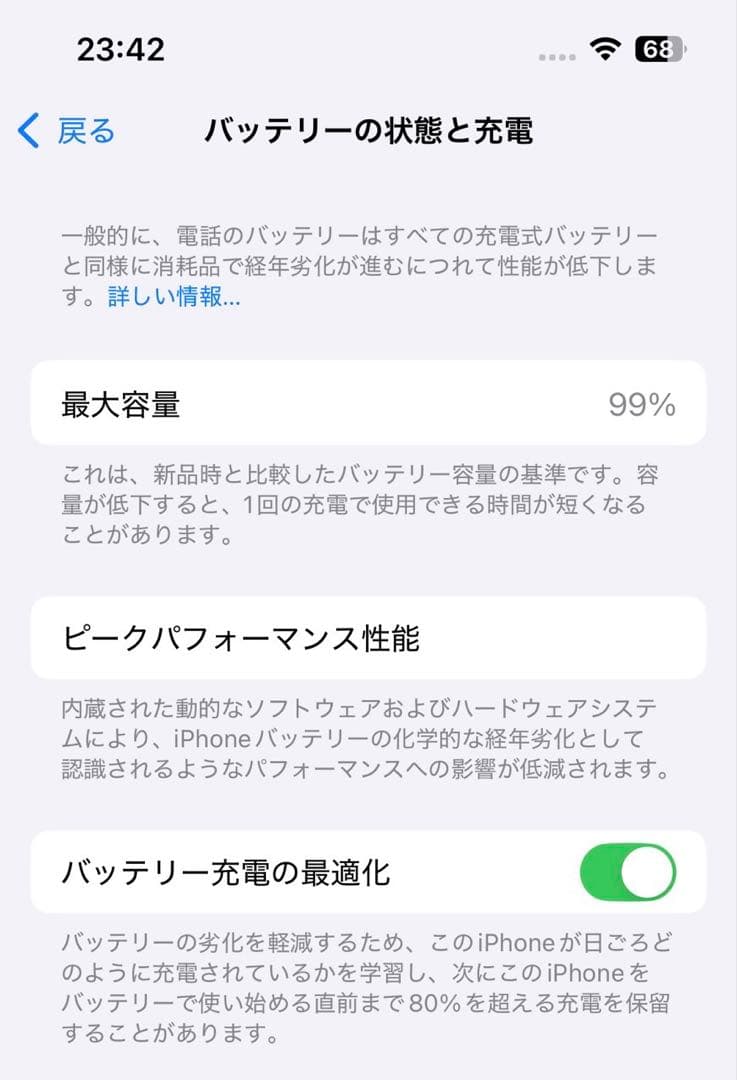This screenshot has width=737, height=1080.
Task: Open the ピークパフォーマンス性能 section
Action: (x=368, y=636)
